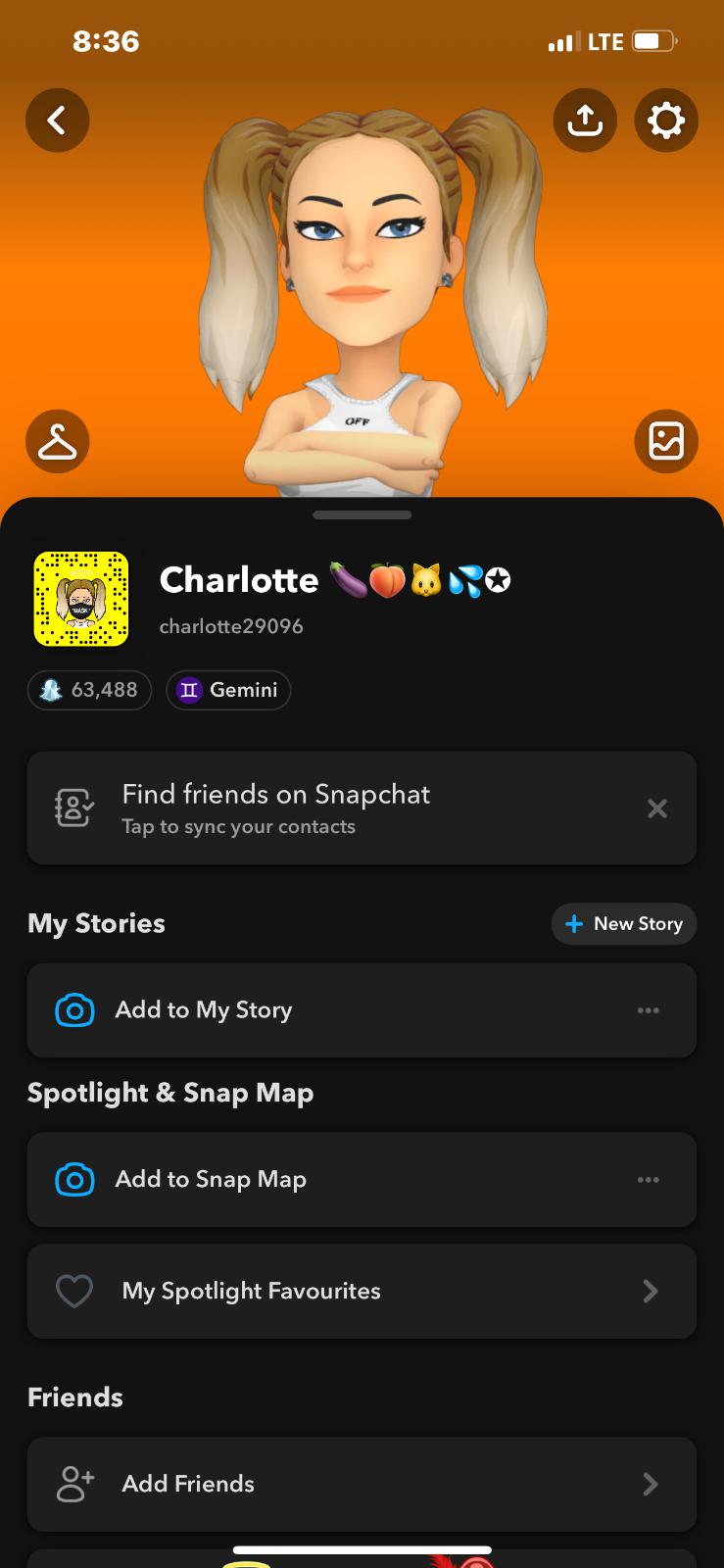Change avatar outfit with hanger icon

[x=57, y=441]
